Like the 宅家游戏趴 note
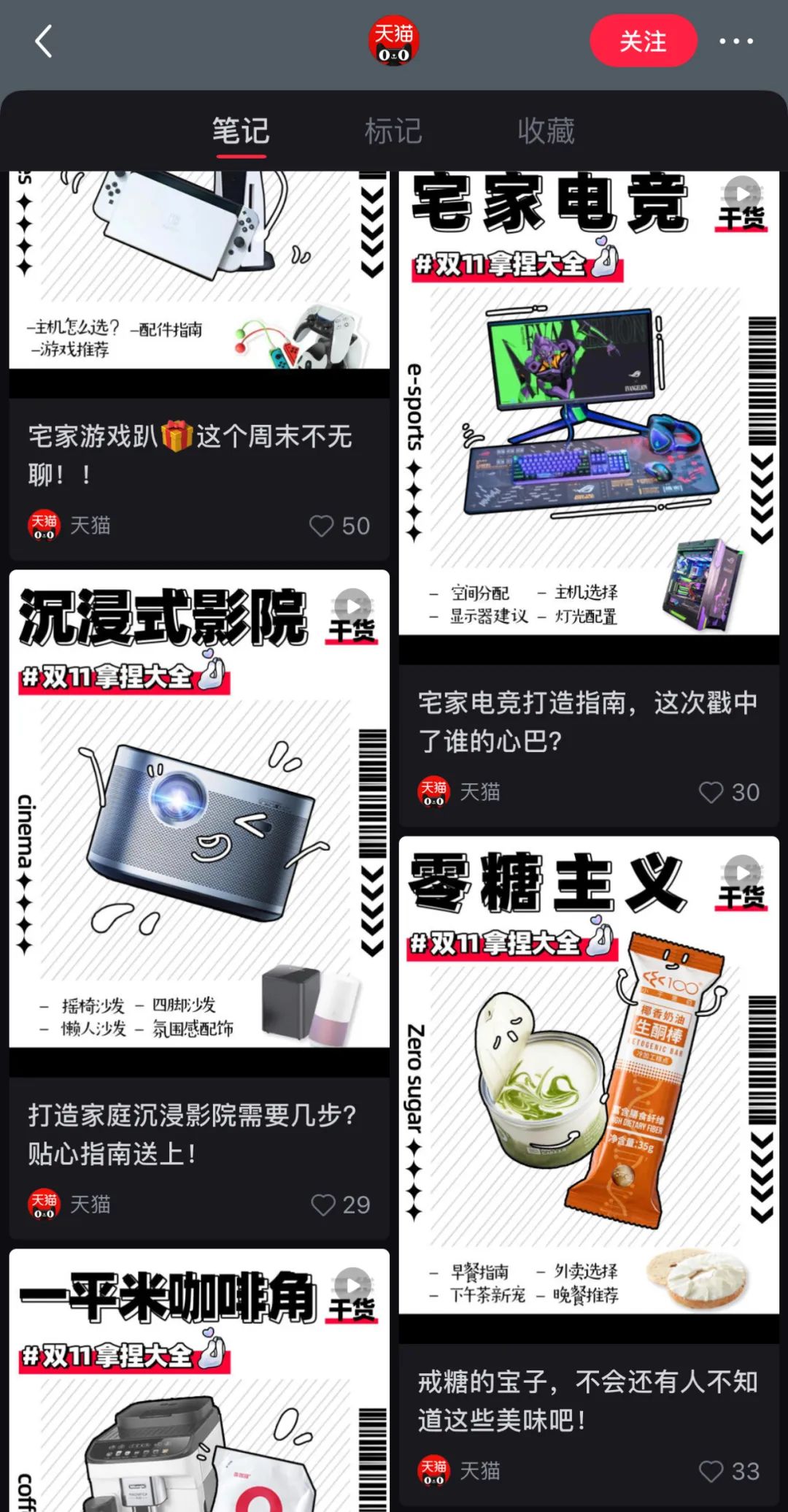Viewport: 788px width, 1512px height. click(x=322, y=526)
